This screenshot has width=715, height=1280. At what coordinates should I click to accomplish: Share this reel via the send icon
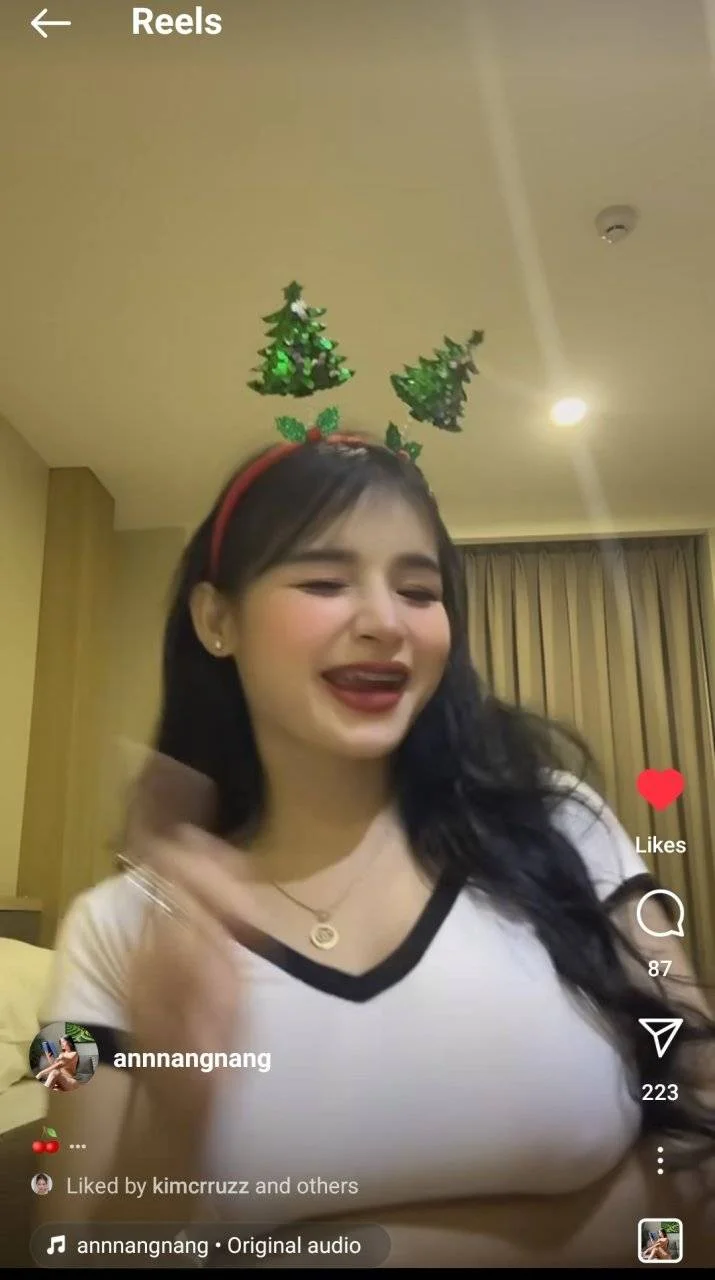coord(660,1038)
